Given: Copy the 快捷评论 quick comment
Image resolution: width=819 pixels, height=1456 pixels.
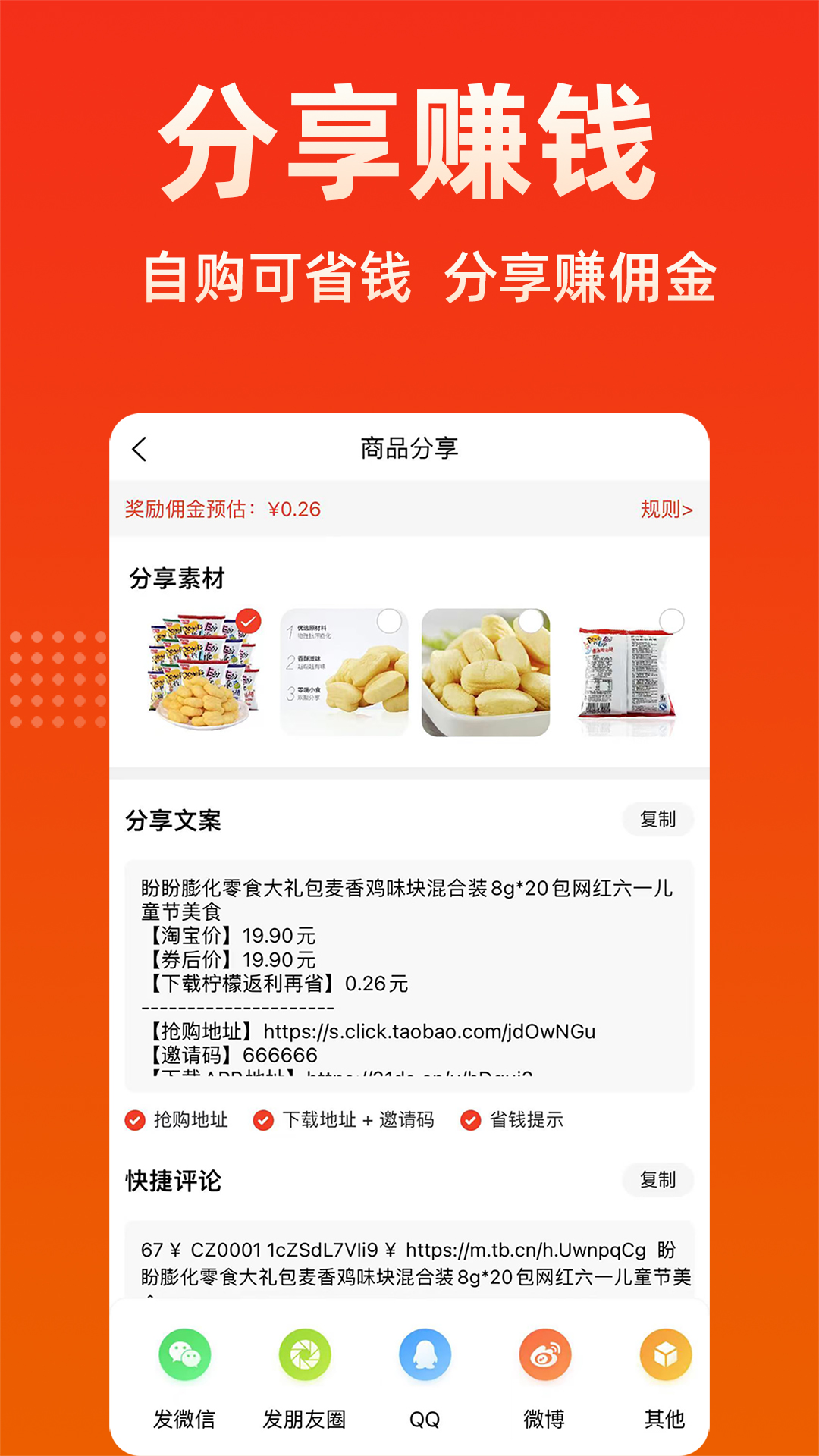Looking at the screenshot, I should pyautogui.click(x=657, y=1180).
